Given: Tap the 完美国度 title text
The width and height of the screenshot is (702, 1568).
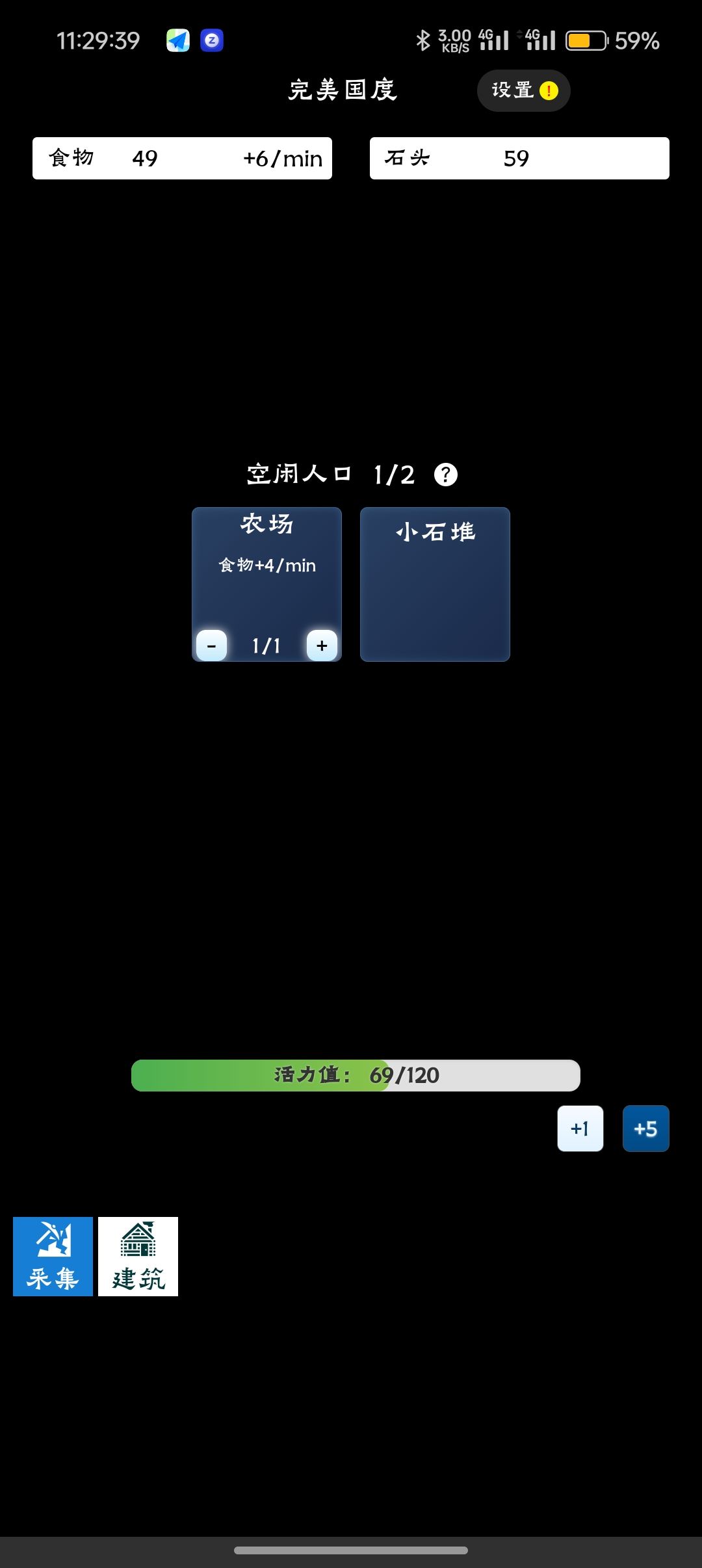Looking at the screenshot, I should (x=344, y=90).
